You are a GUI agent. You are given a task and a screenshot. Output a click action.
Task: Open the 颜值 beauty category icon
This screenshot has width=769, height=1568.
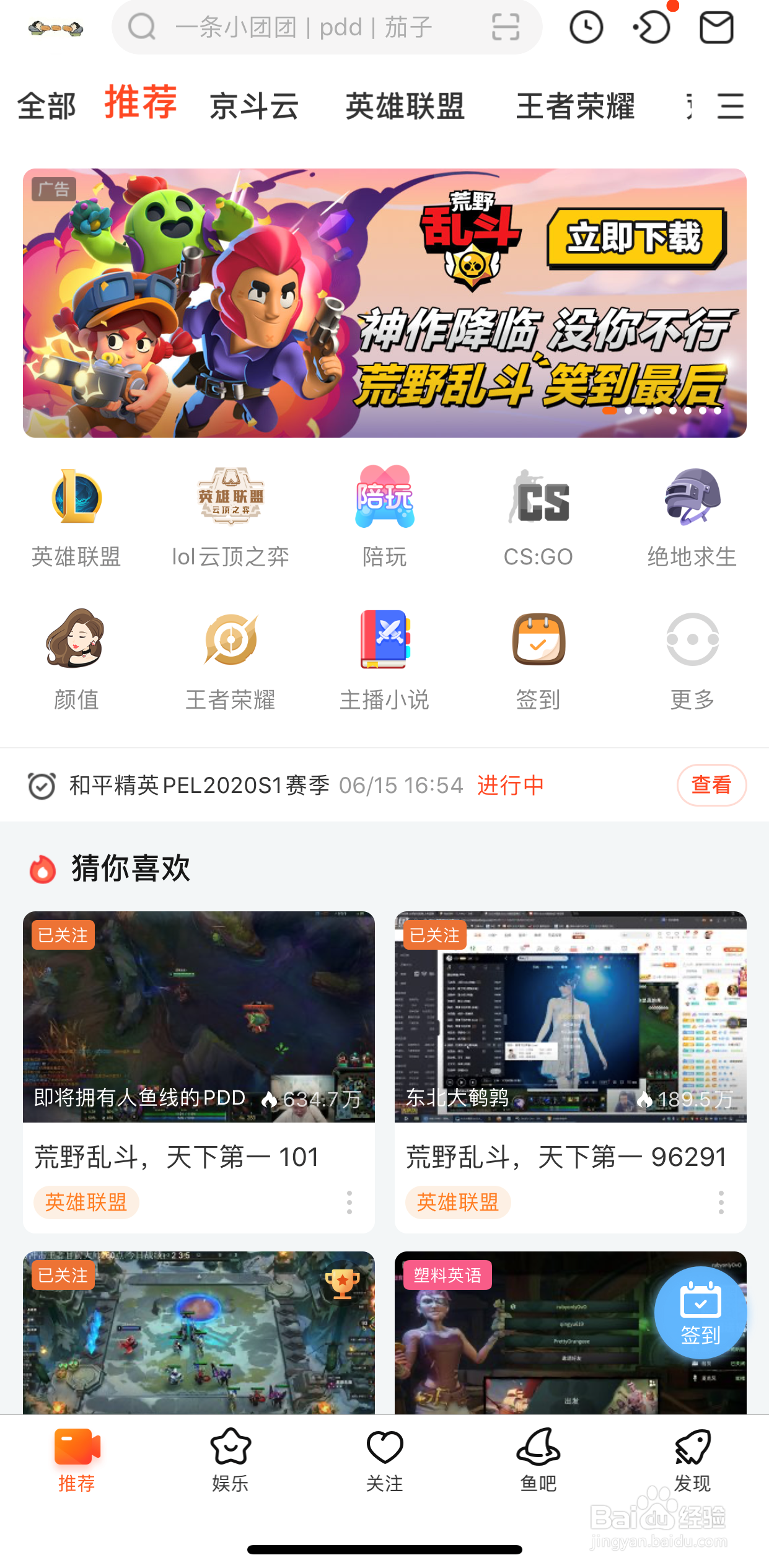pyautogui.click(x=76, y=644)
